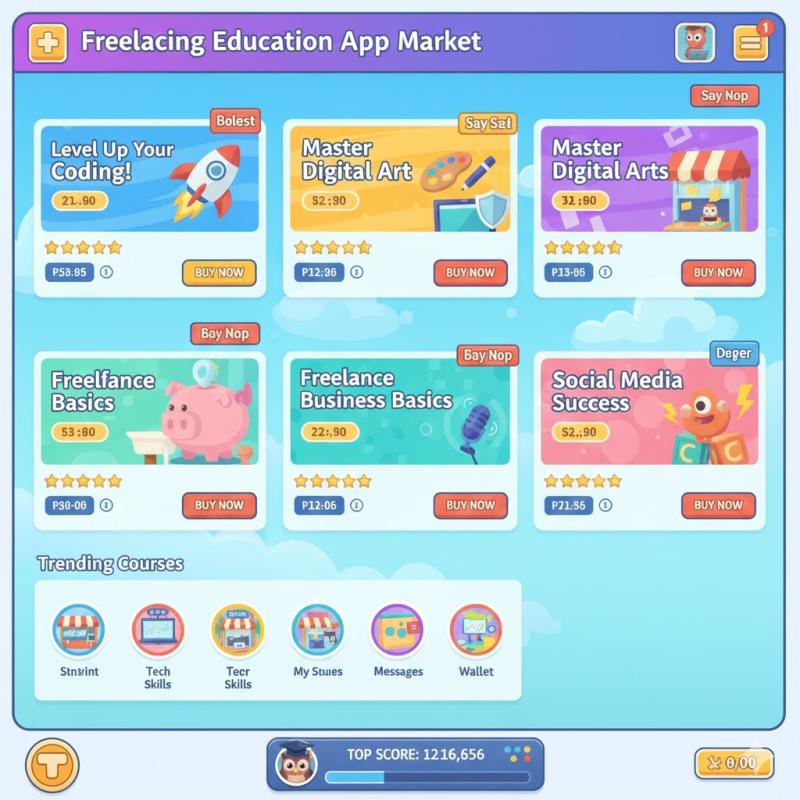Open the menu button with notification badge
The height and width of the screenshot is (800, 800).
750,43
